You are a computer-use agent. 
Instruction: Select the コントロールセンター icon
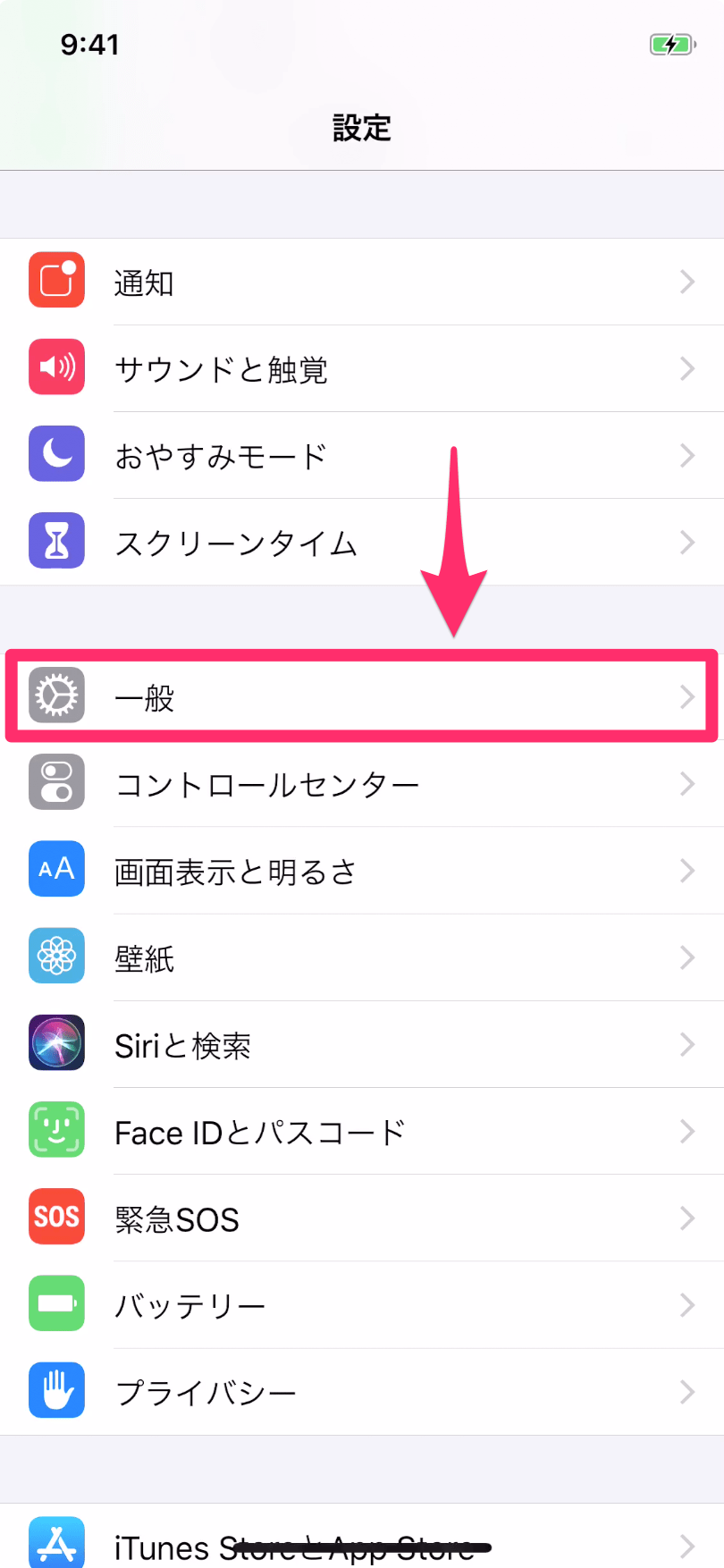[56, 783]
